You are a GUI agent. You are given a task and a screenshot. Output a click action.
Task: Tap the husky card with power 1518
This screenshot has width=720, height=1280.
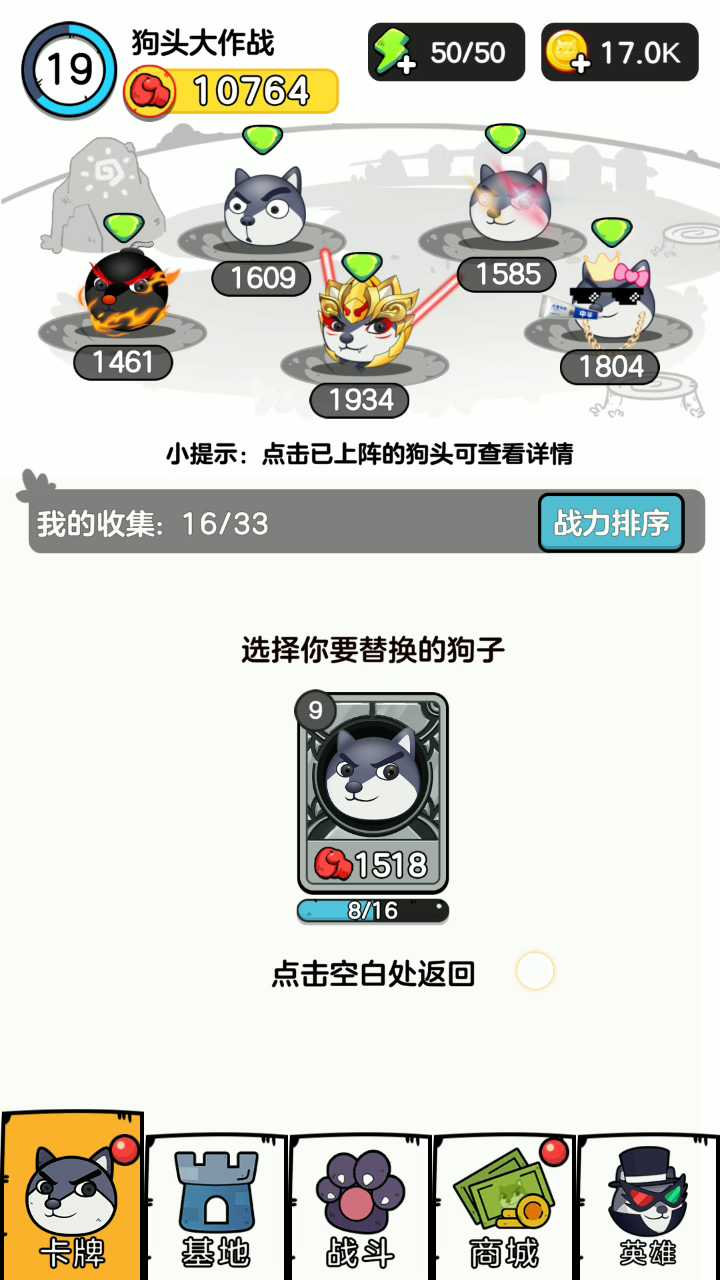373,793
